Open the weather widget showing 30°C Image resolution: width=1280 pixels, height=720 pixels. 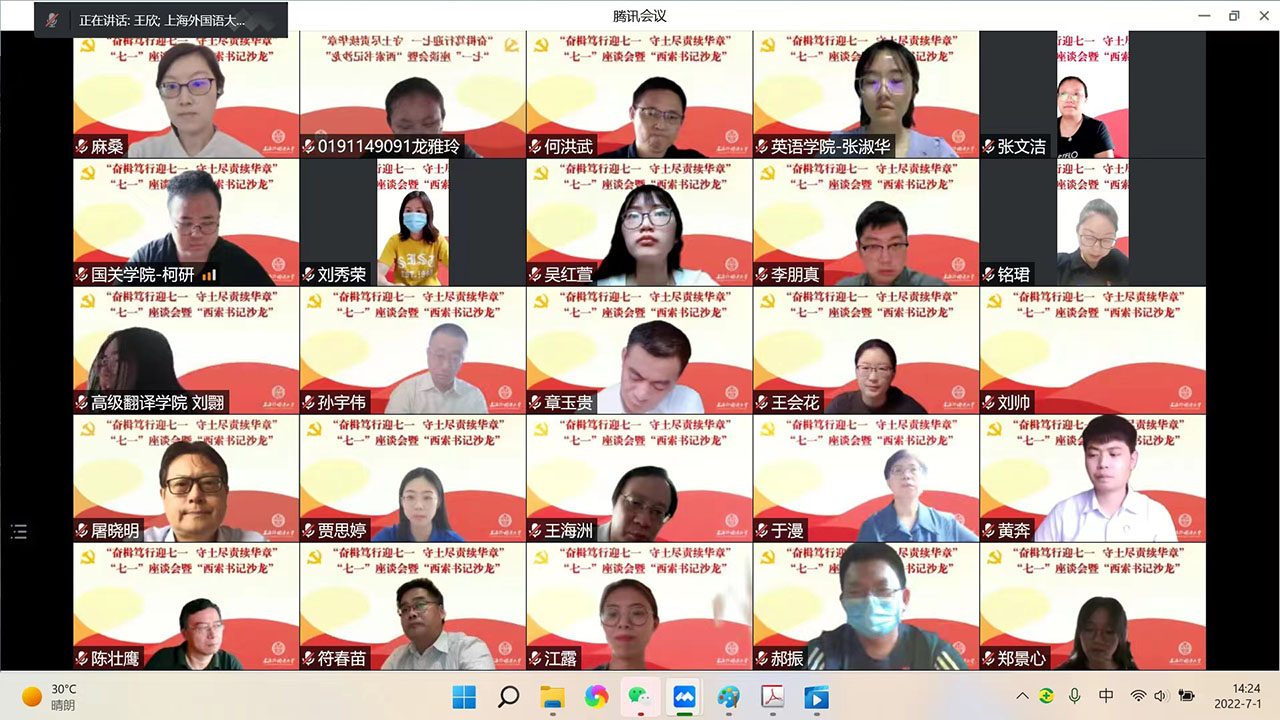(50, 696)
